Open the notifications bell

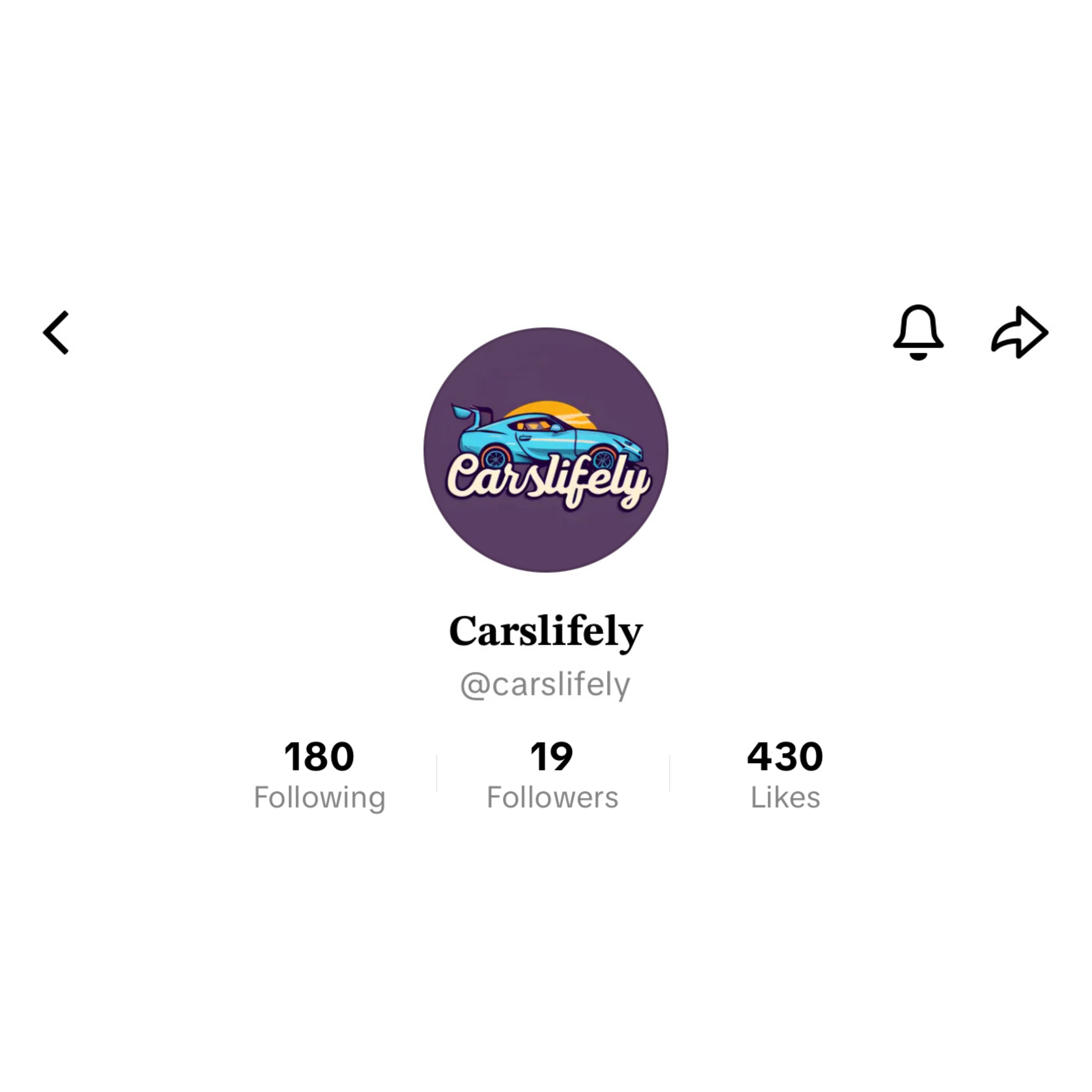pyautogui.click(x=918, y=332)
